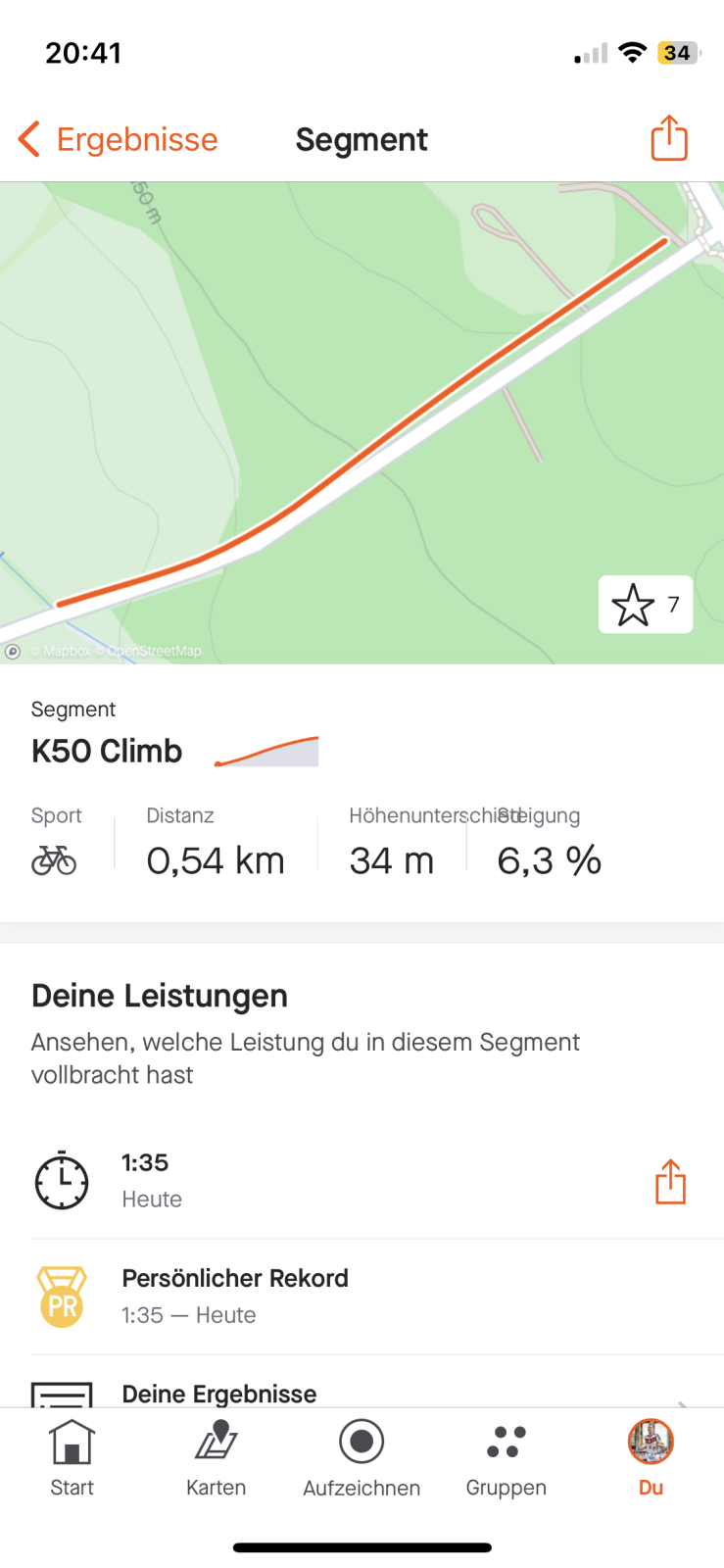This screenshot has height=1568, width=724.
Task: Switch to the Karten tab
Action: coord(217,1457)
